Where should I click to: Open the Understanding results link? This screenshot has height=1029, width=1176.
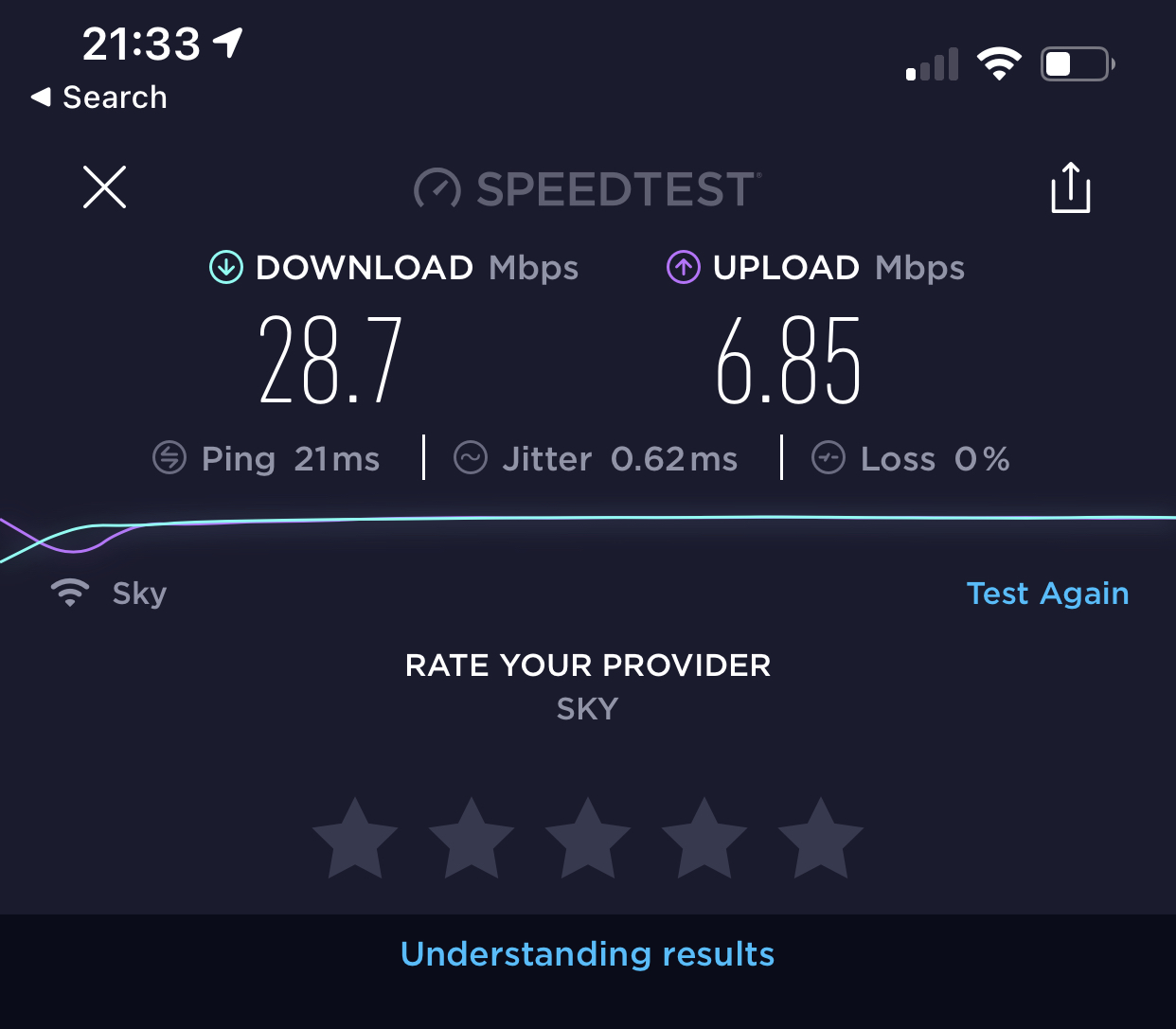(587, 954)
